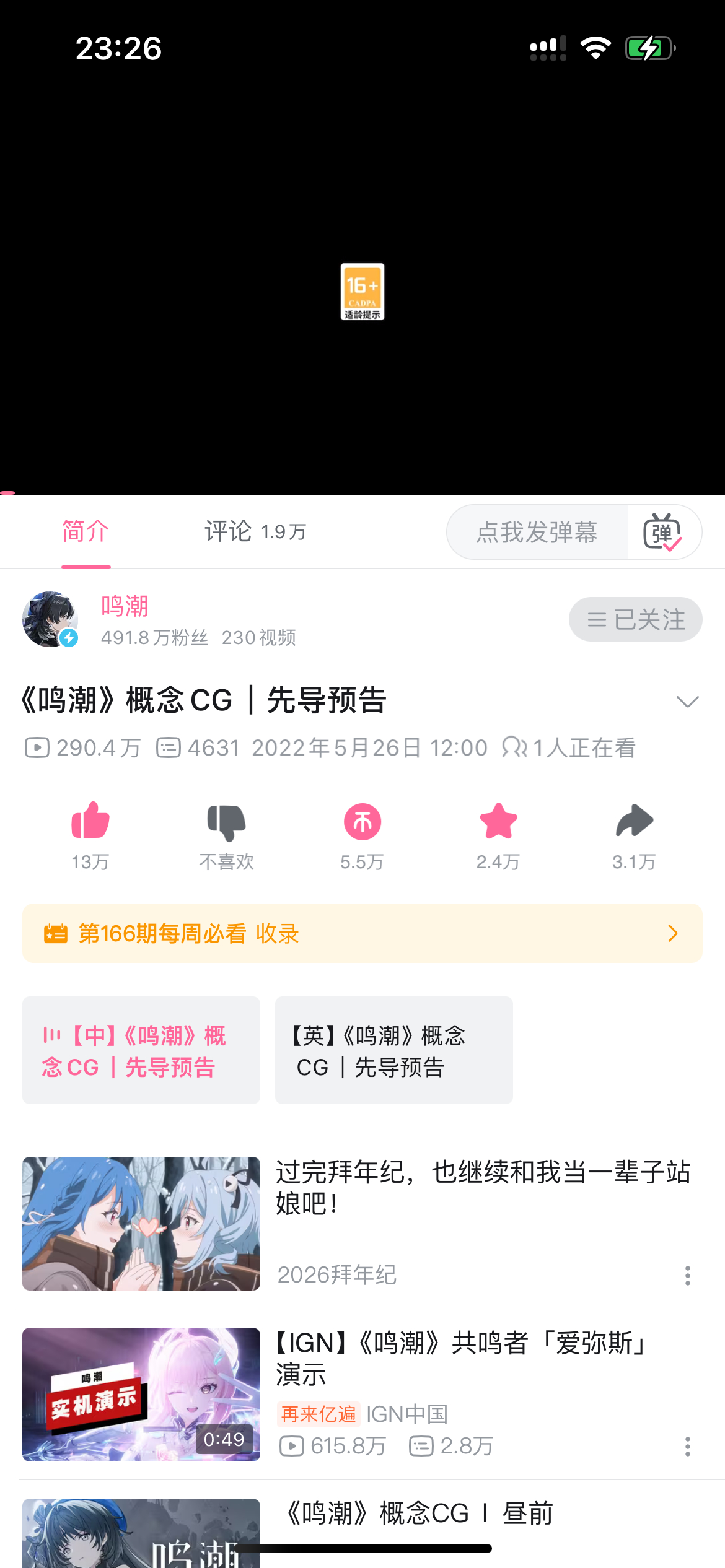This screenshot has height=1568, width=725.
Task: Expand the video title description
Action: 687,702
